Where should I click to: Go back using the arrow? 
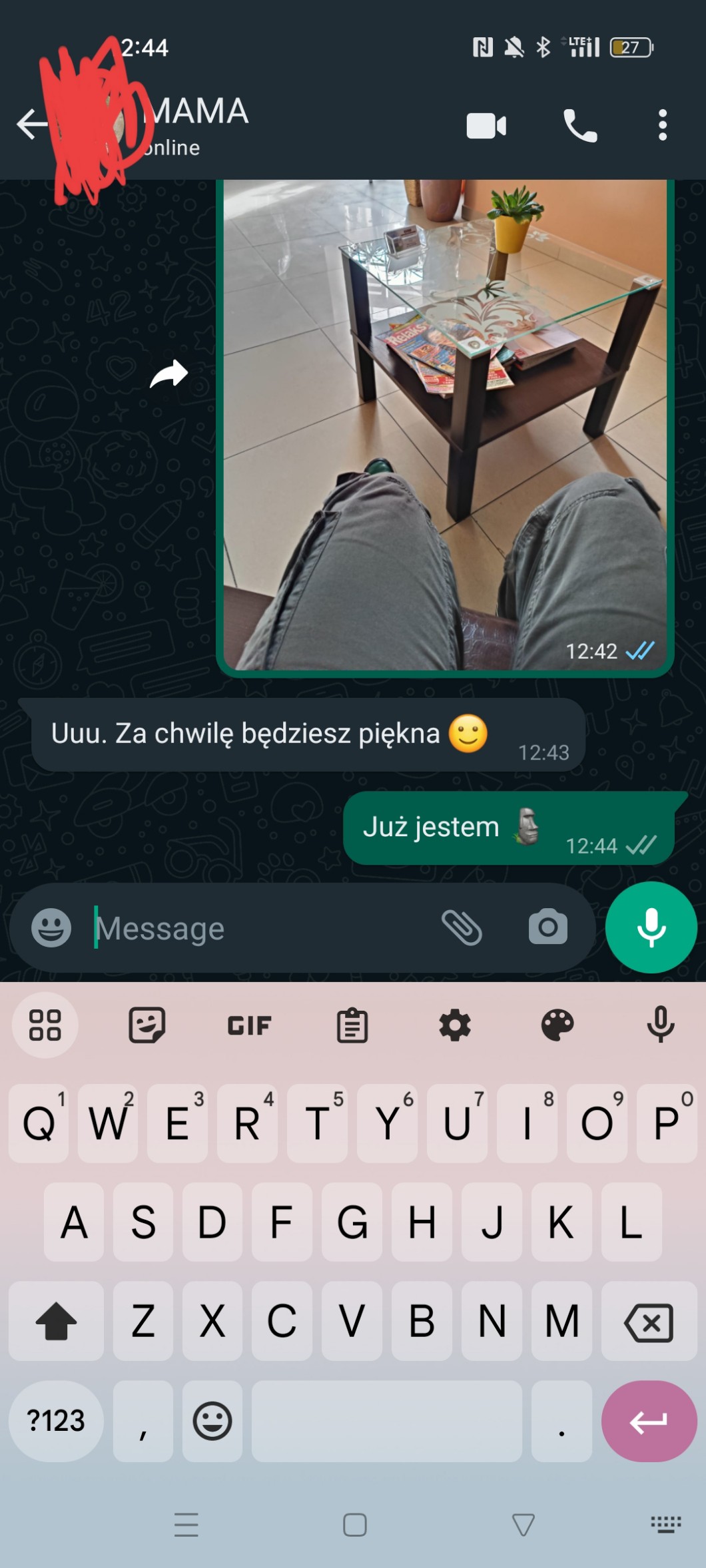coord(32,125)
